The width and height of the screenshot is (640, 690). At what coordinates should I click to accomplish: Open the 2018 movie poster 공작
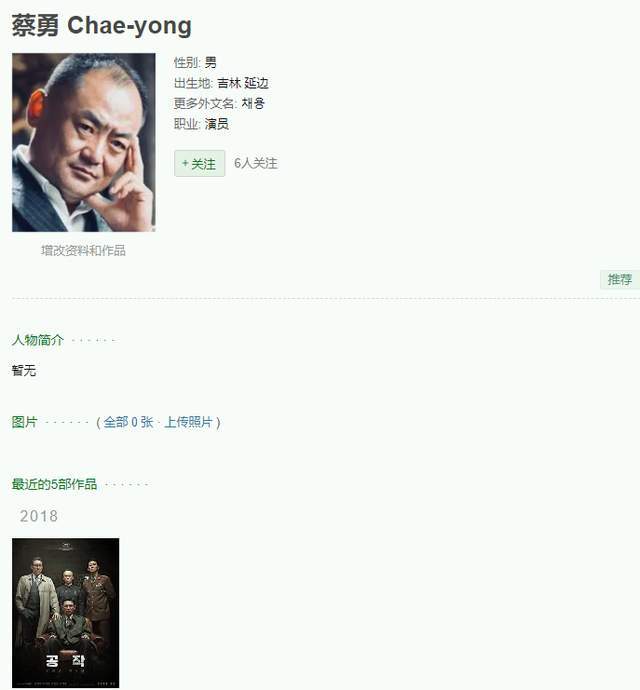tap(65, 612)
